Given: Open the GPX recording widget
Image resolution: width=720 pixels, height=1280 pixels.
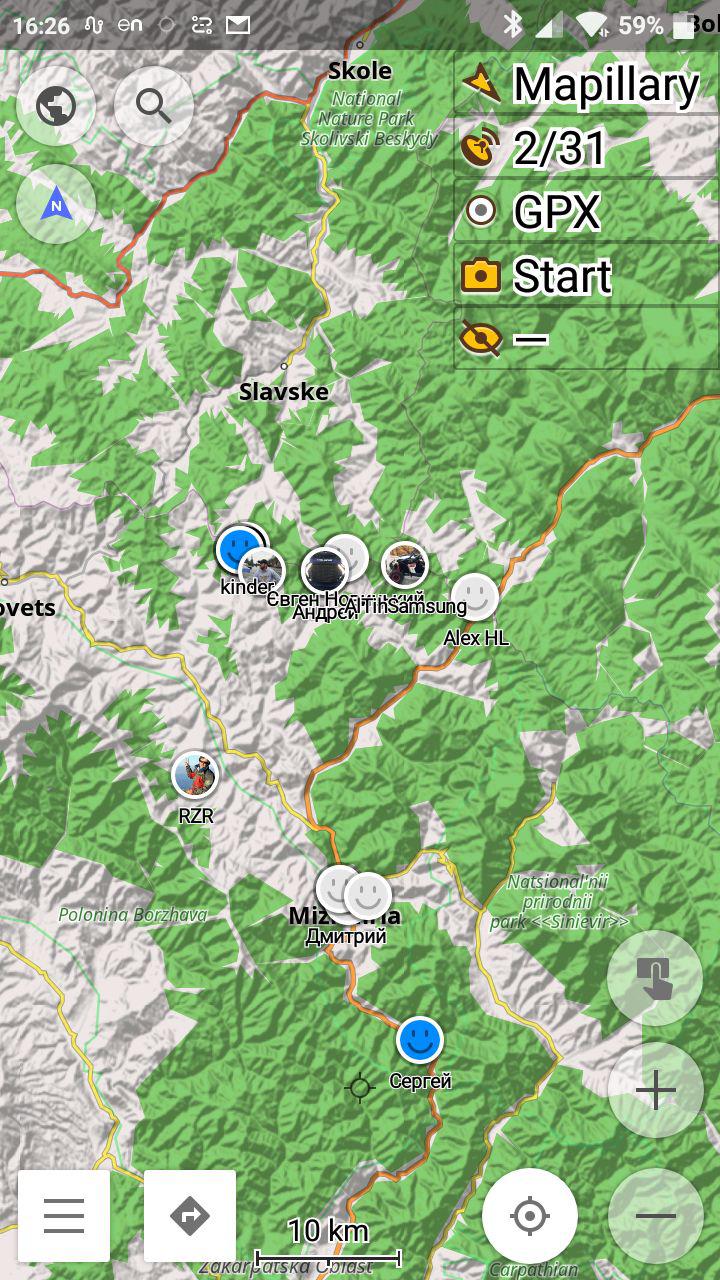Looking at the screenshot, I should point(586,212).
